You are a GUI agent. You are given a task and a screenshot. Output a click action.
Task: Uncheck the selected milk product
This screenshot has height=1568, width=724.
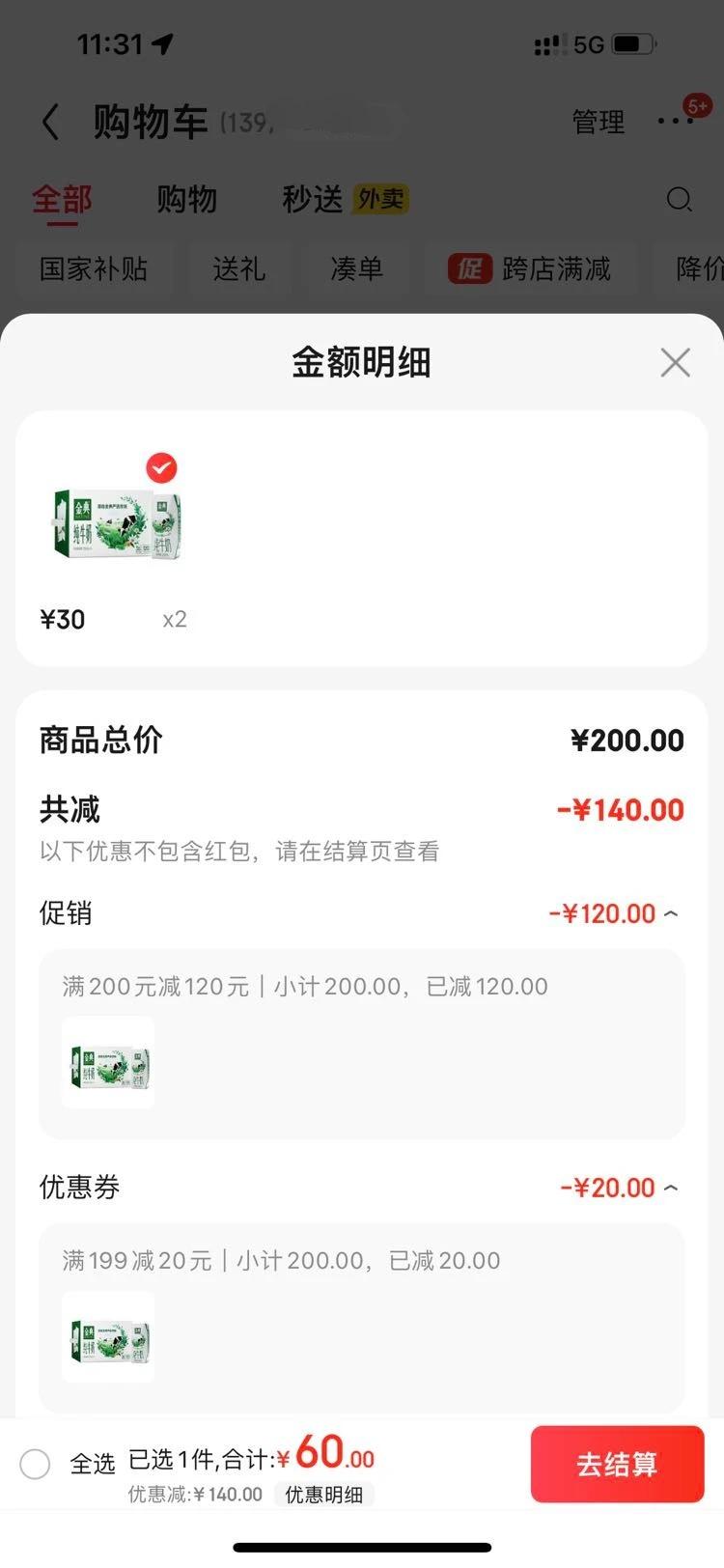161,468
